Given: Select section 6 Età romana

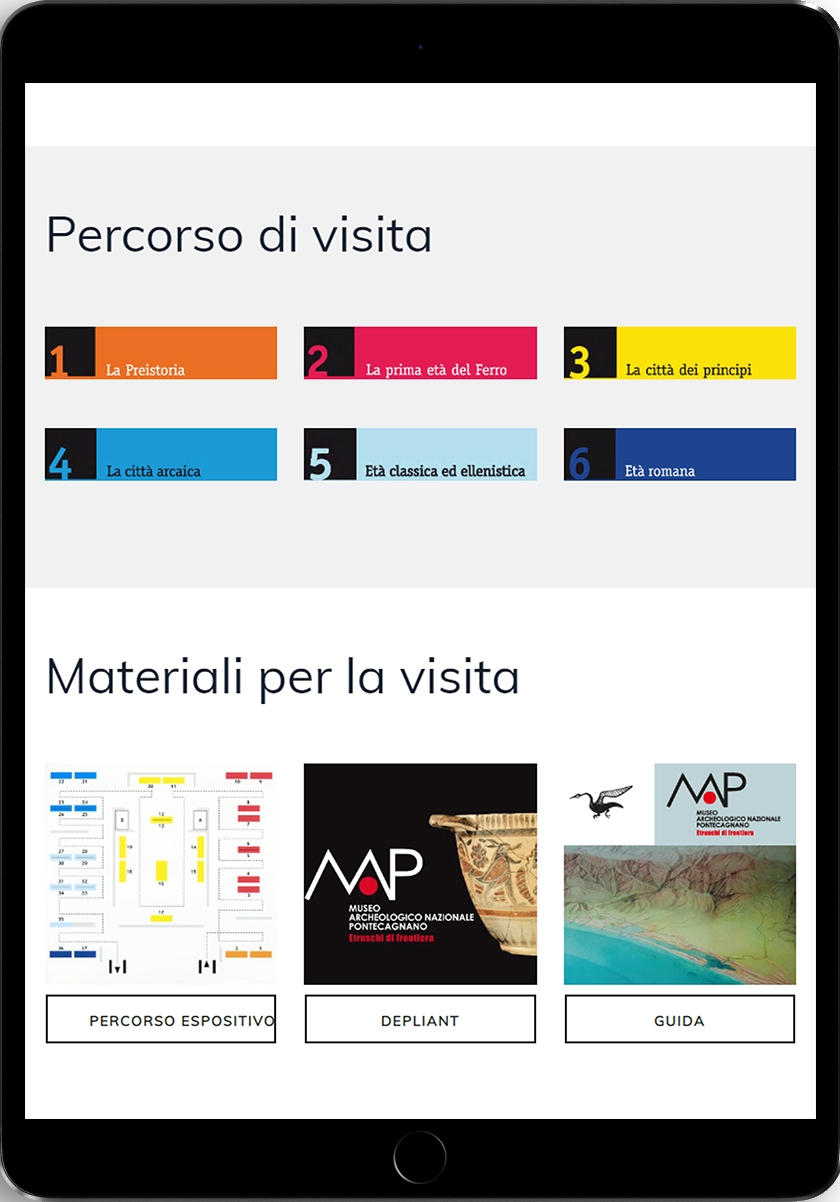Looking at the screenshot, I should click(680, 455).
